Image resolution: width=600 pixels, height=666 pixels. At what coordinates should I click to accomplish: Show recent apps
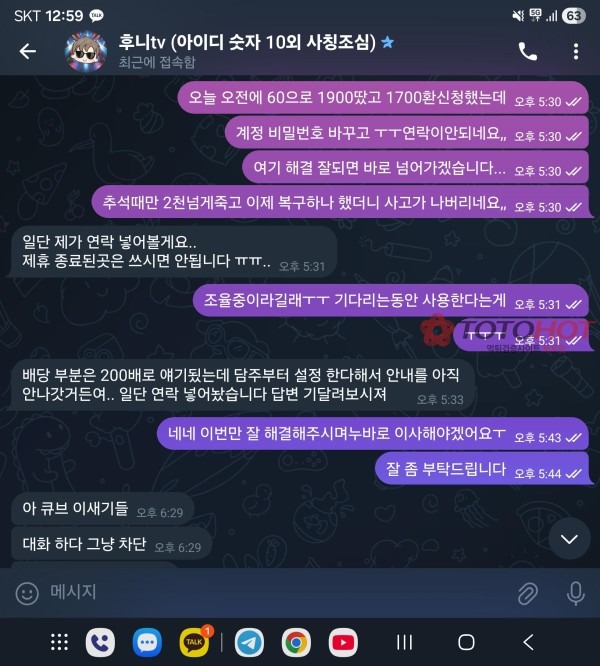(404, 642)
